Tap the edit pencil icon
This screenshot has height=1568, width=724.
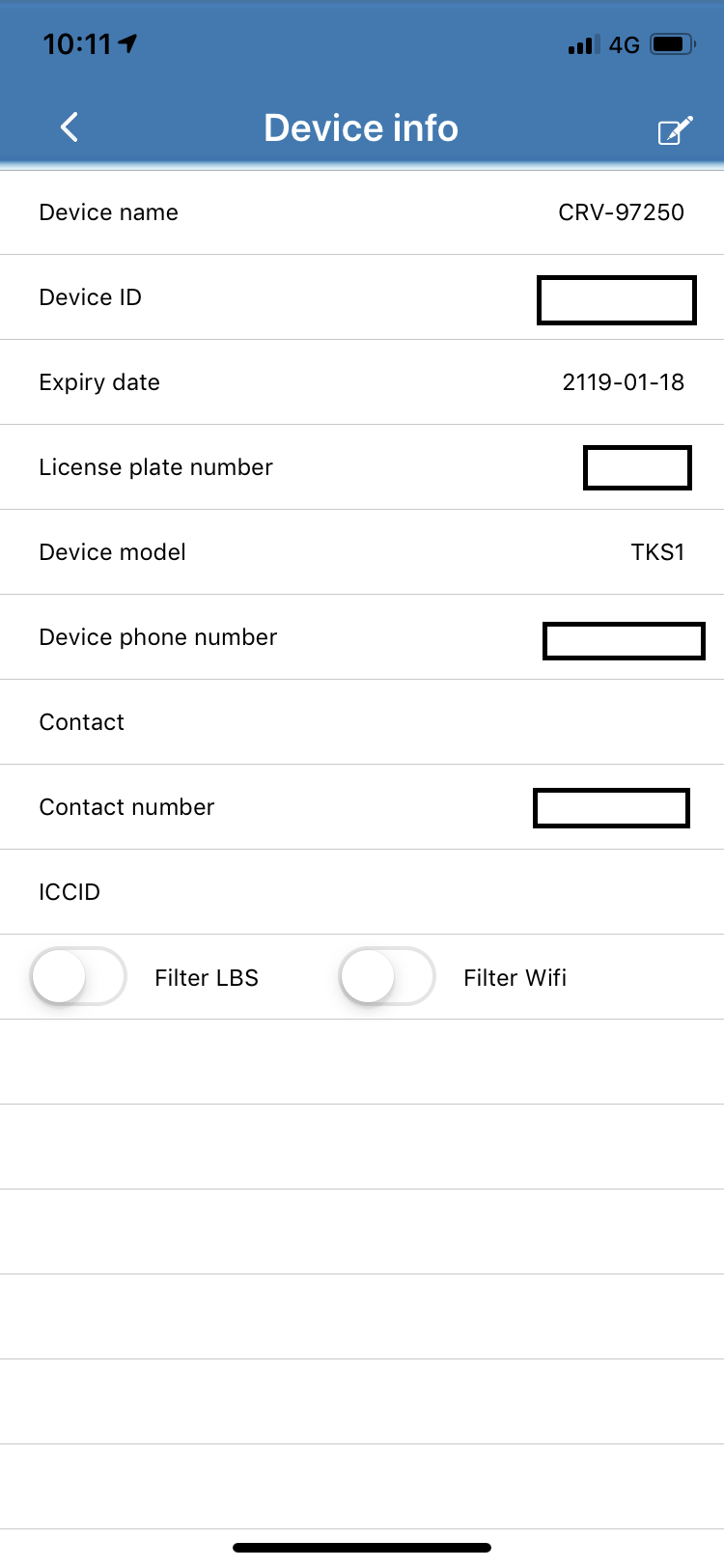click(x=677, y=126)
